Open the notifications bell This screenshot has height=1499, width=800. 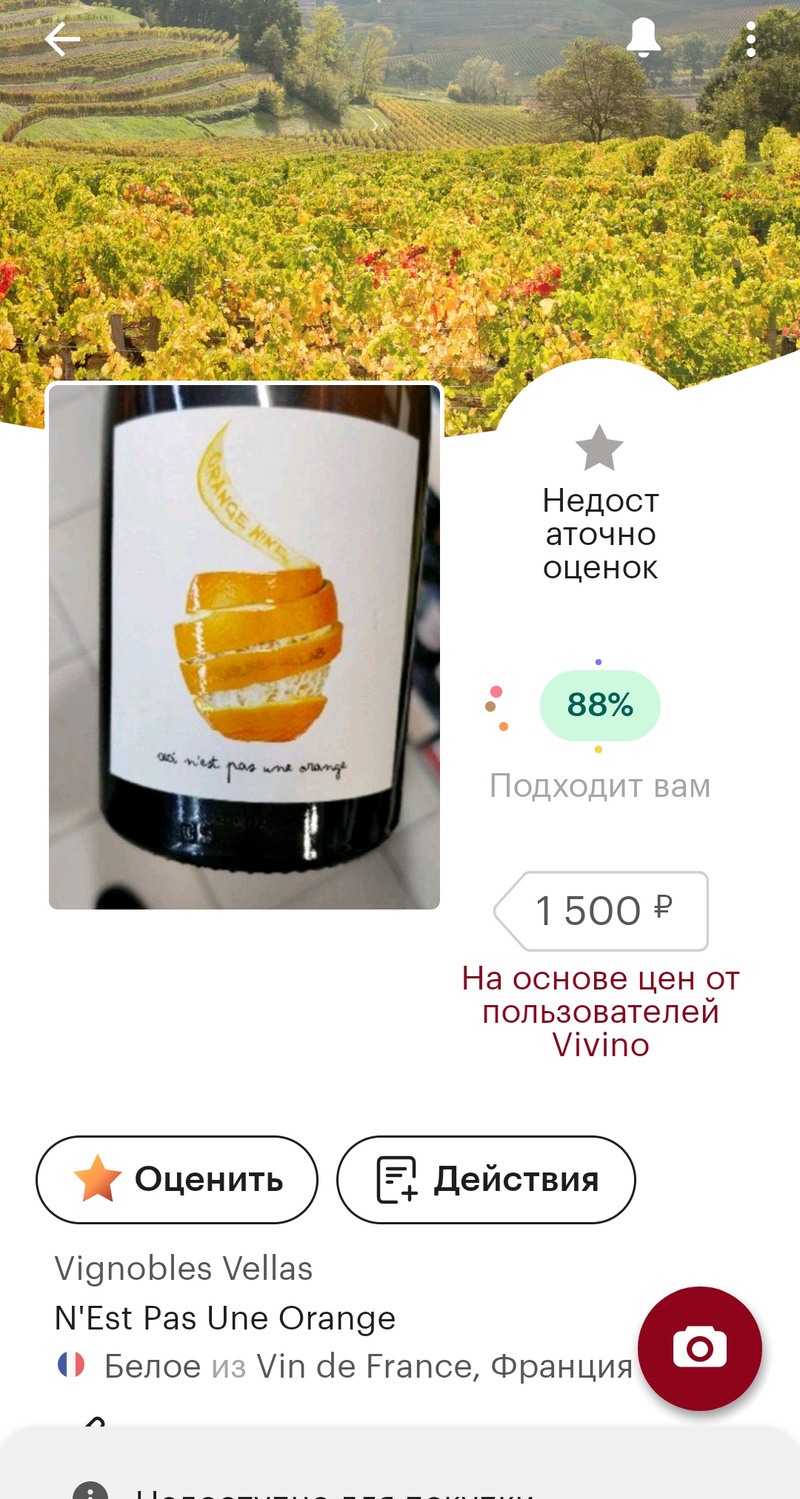643,39
